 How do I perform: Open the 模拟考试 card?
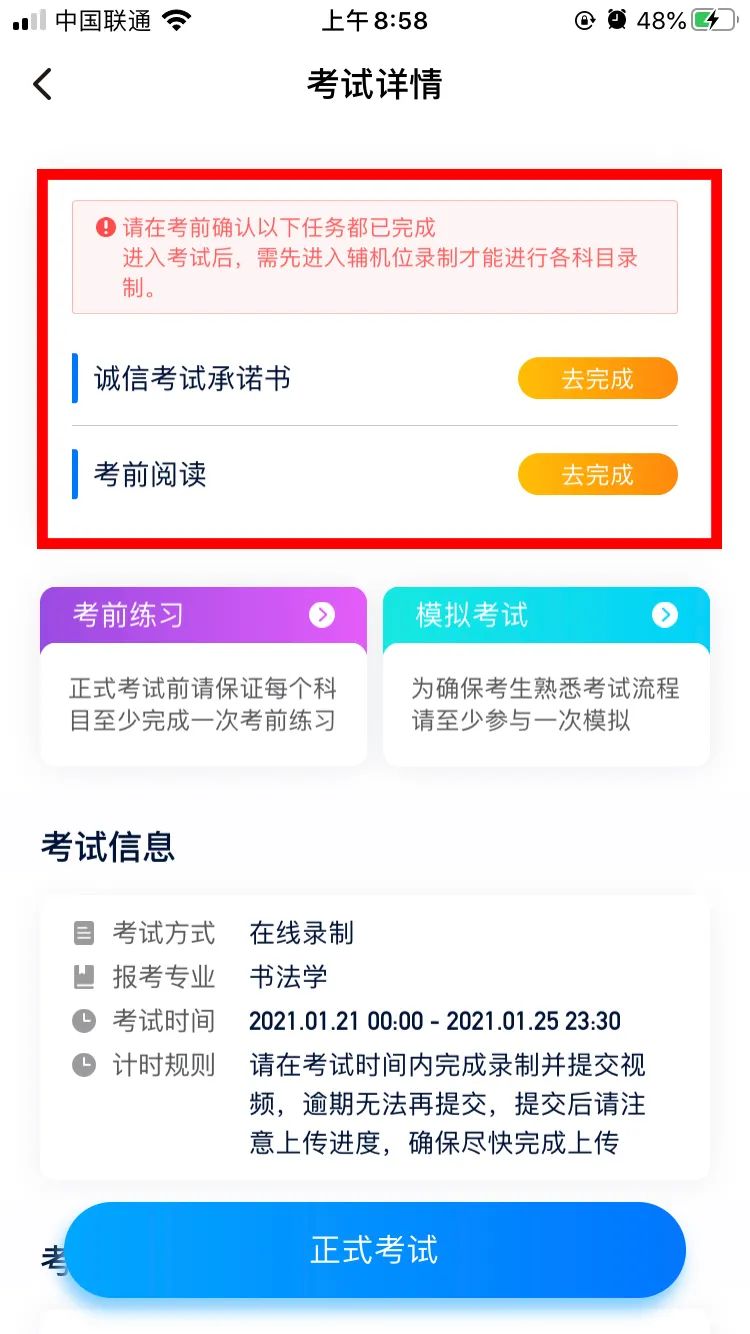click(546, 676)
